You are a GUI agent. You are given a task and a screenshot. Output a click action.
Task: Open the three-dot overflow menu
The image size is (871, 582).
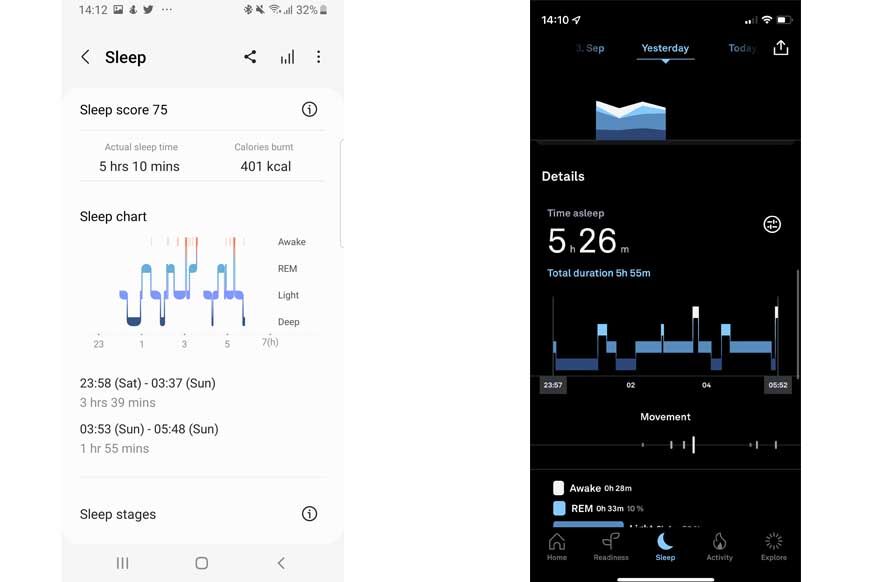click(x=319, y=57)
